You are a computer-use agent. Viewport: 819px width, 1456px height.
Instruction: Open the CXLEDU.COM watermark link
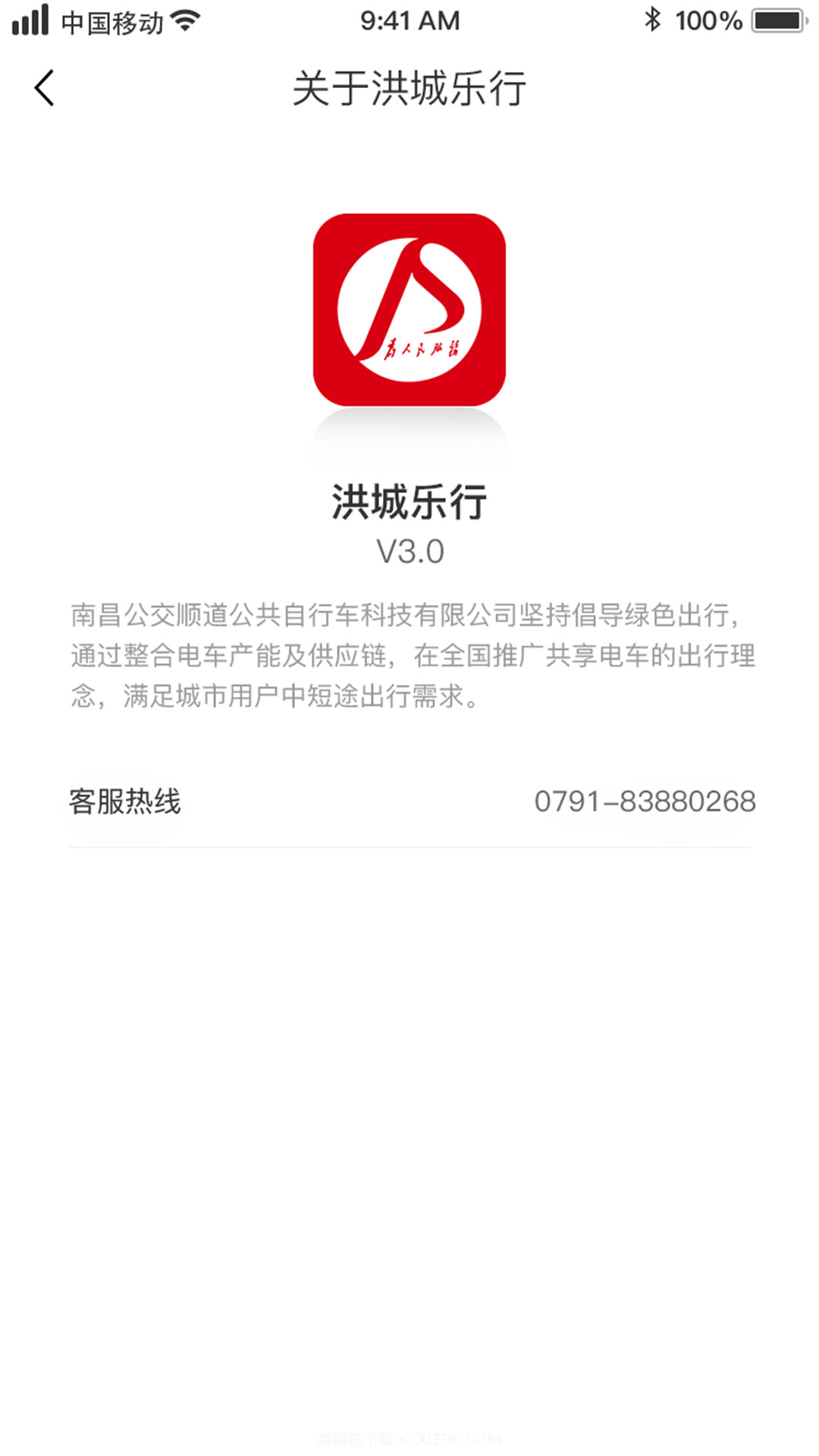(409, 1439)
